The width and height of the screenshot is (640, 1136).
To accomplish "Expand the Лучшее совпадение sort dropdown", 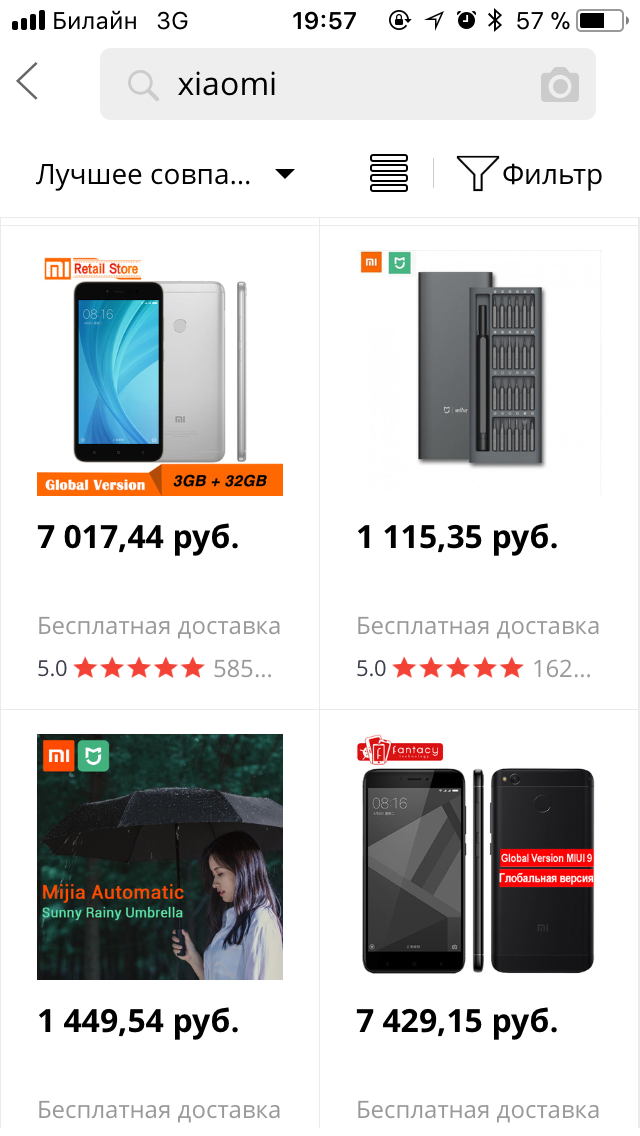I will [x=166, y=175].
